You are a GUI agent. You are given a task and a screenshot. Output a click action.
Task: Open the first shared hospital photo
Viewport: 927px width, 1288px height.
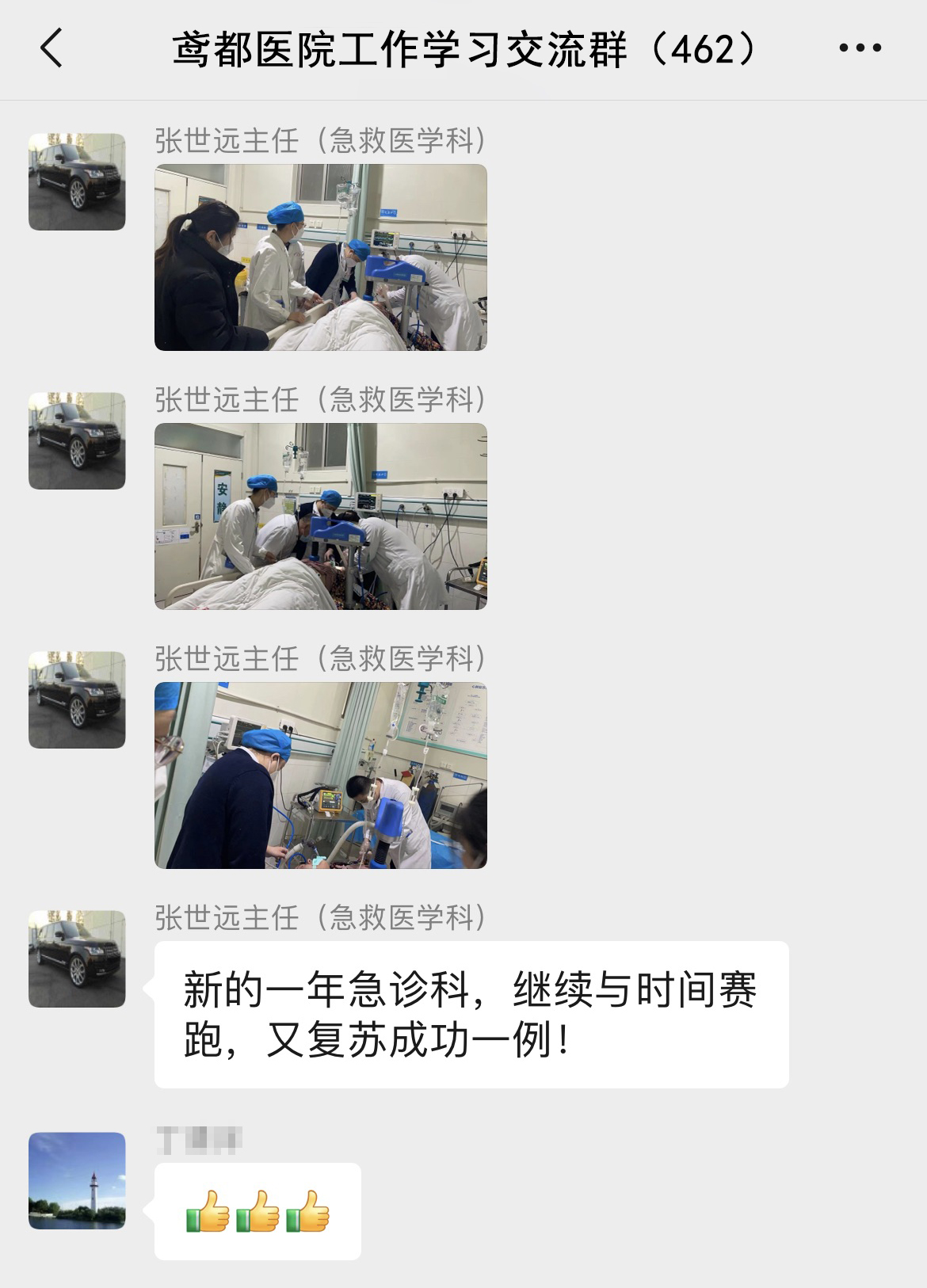320,257
